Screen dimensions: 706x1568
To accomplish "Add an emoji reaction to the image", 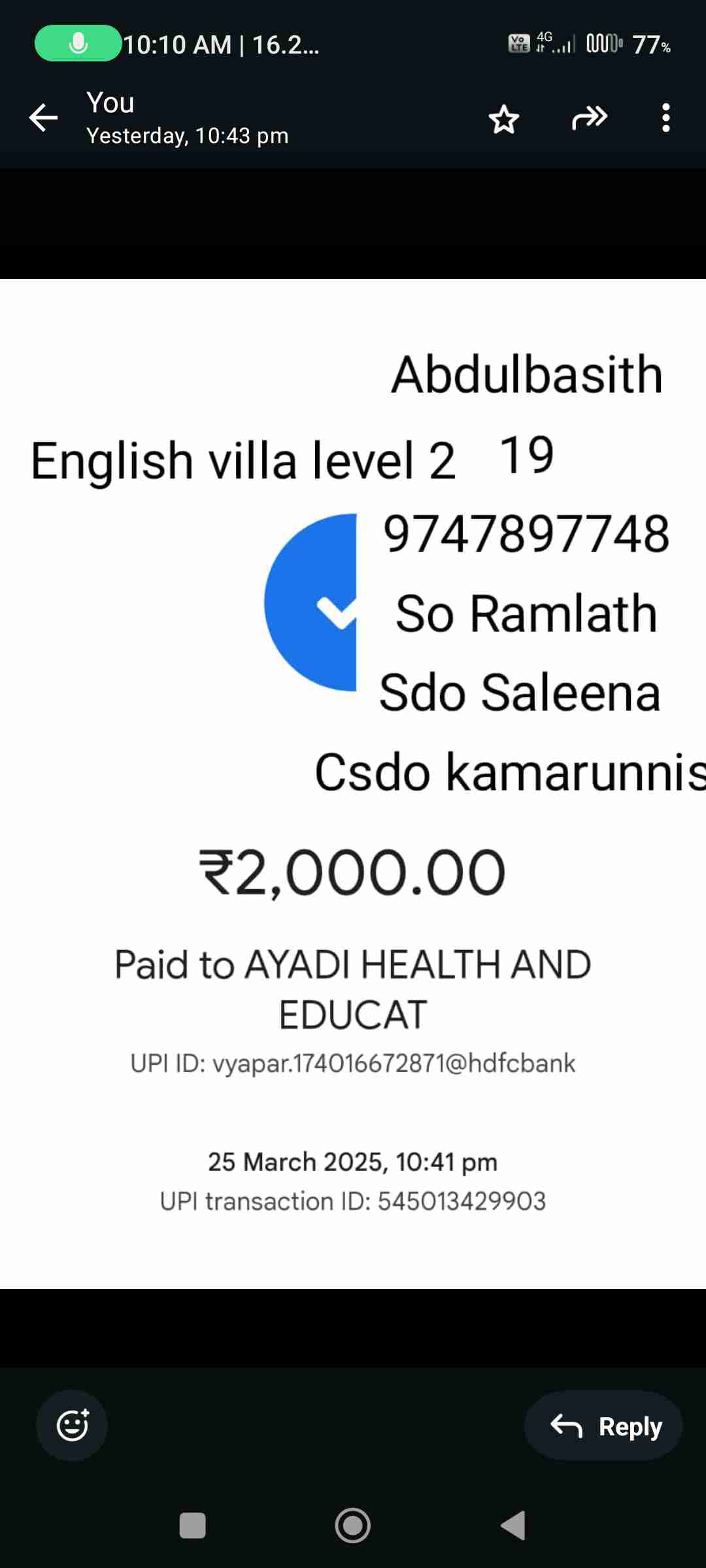I will [72, 1425].
